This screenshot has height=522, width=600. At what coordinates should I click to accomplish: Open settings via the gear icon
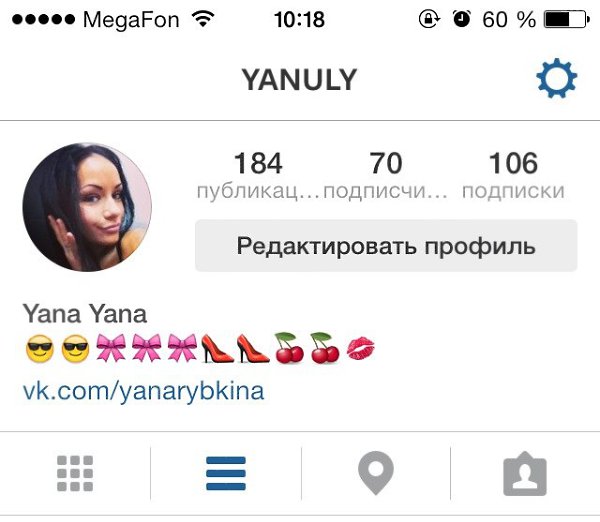557,80
